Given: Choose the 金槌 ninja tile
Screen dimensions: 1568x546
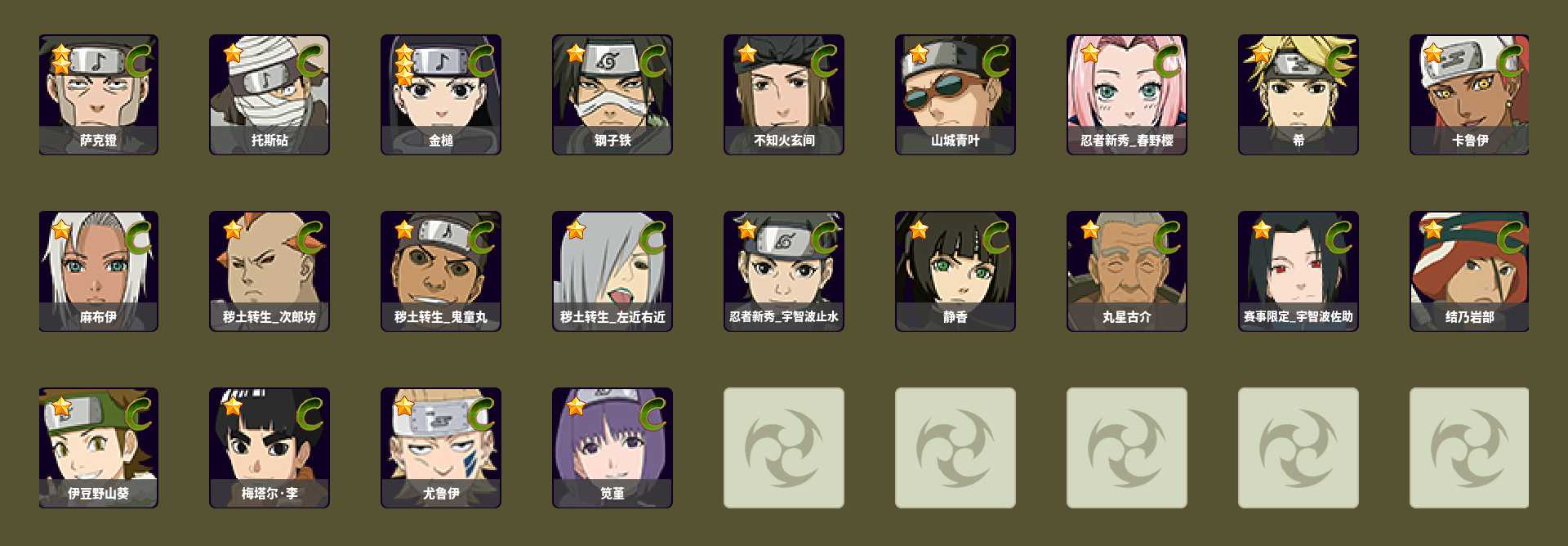Looking at the screenshot, I should (441, 94).
